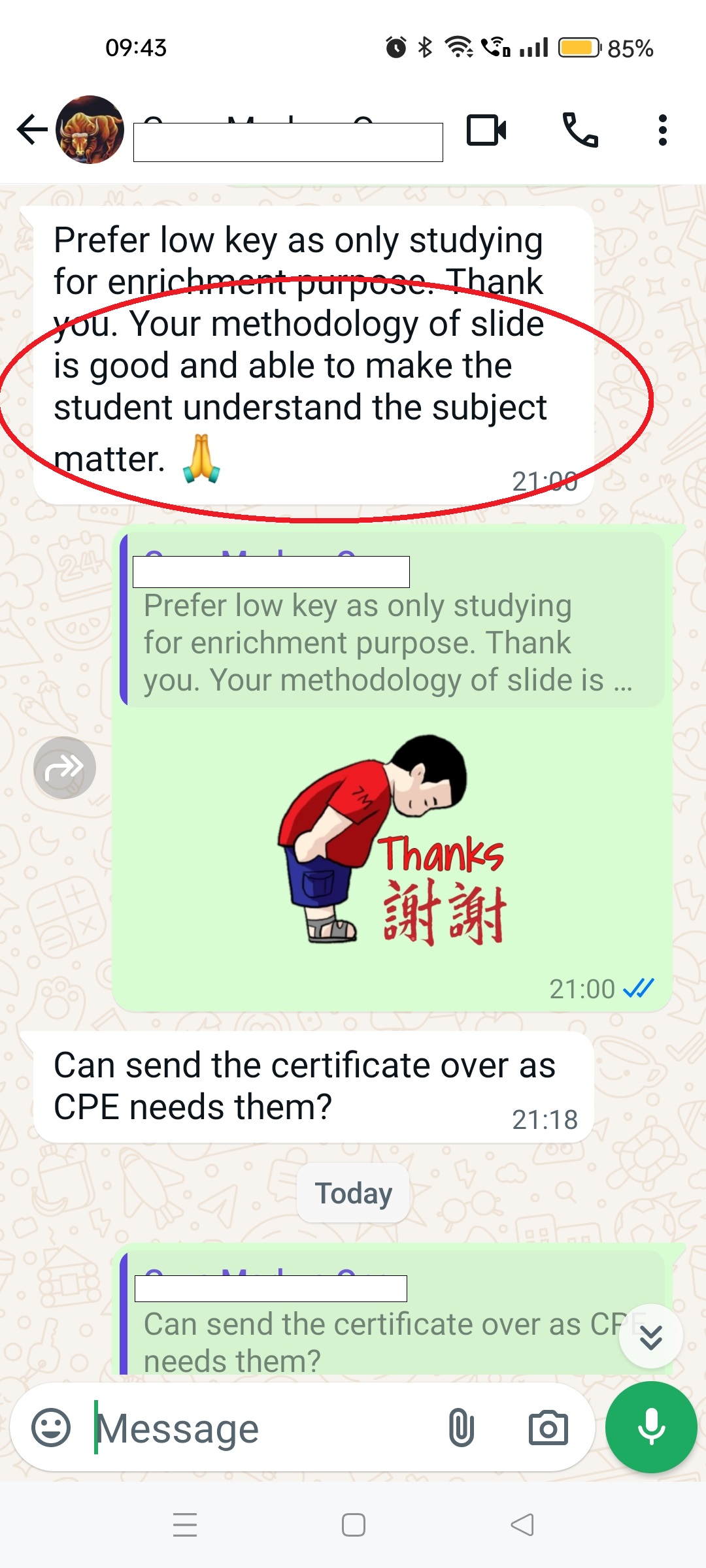Viewport: 706px width, 1568px height.
Task: Open recent apps from navigation bar
Action: 185,1525
